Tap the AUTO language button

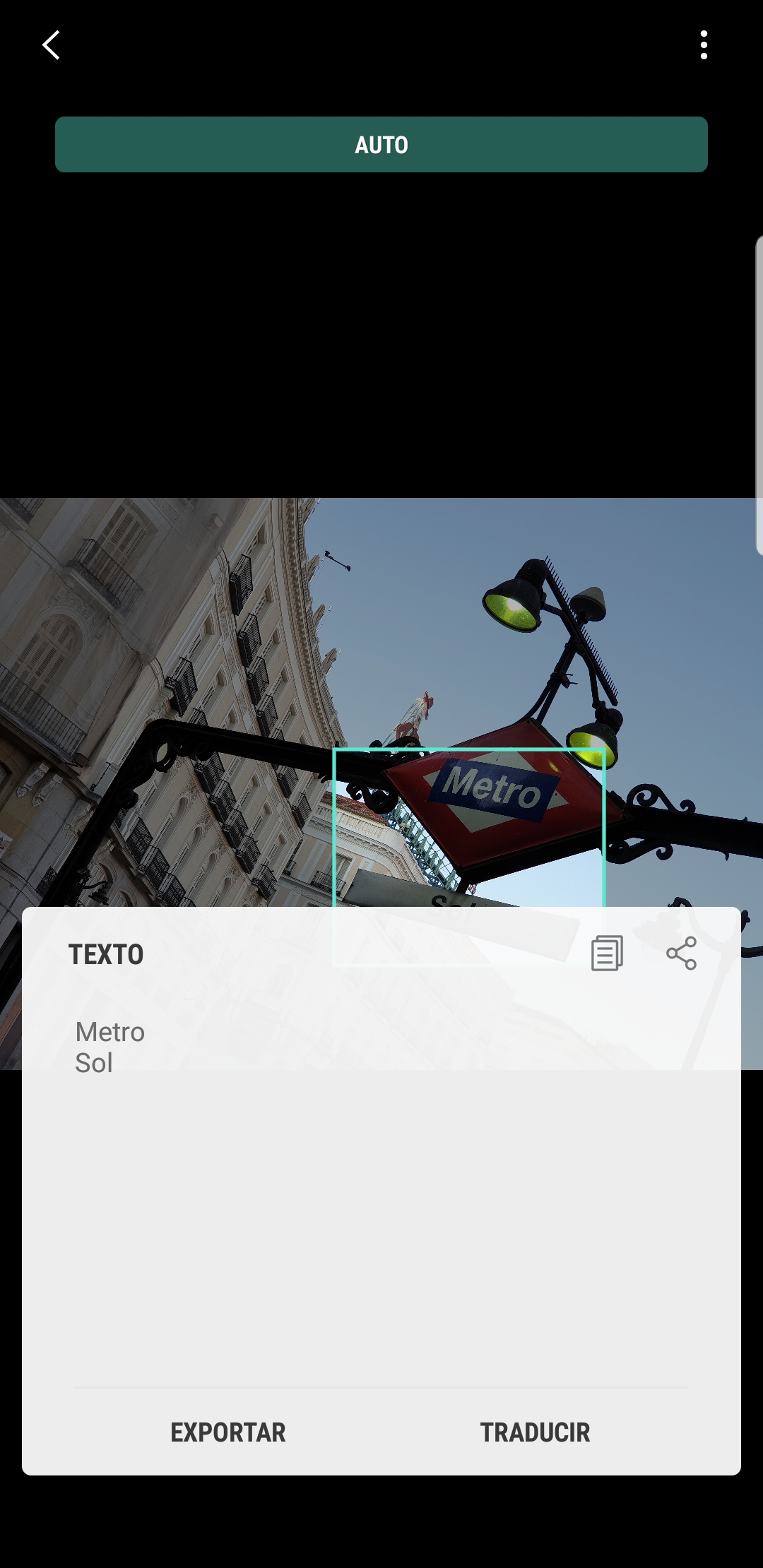381,145
